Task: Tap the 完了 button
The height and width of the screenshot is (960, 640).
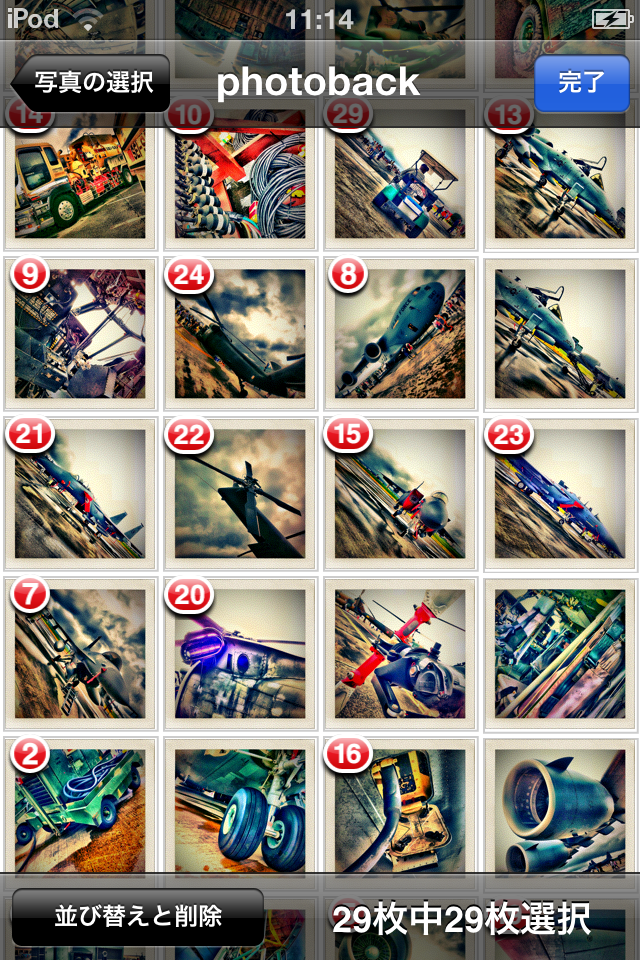Action: (x=581, y=82)
